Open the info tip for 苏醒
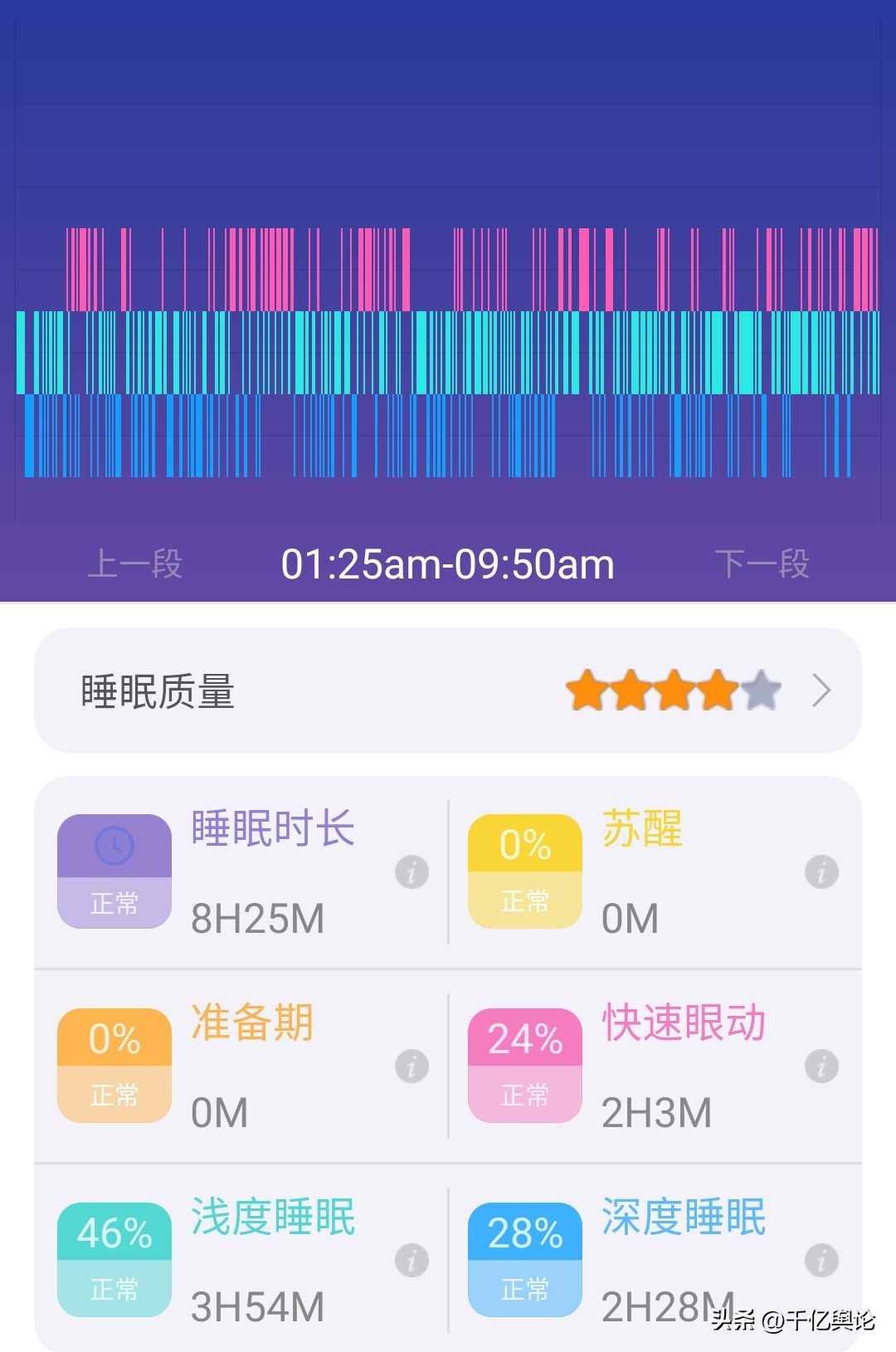The width and height of the screenshot is (896, 1352). click(820, 871)
